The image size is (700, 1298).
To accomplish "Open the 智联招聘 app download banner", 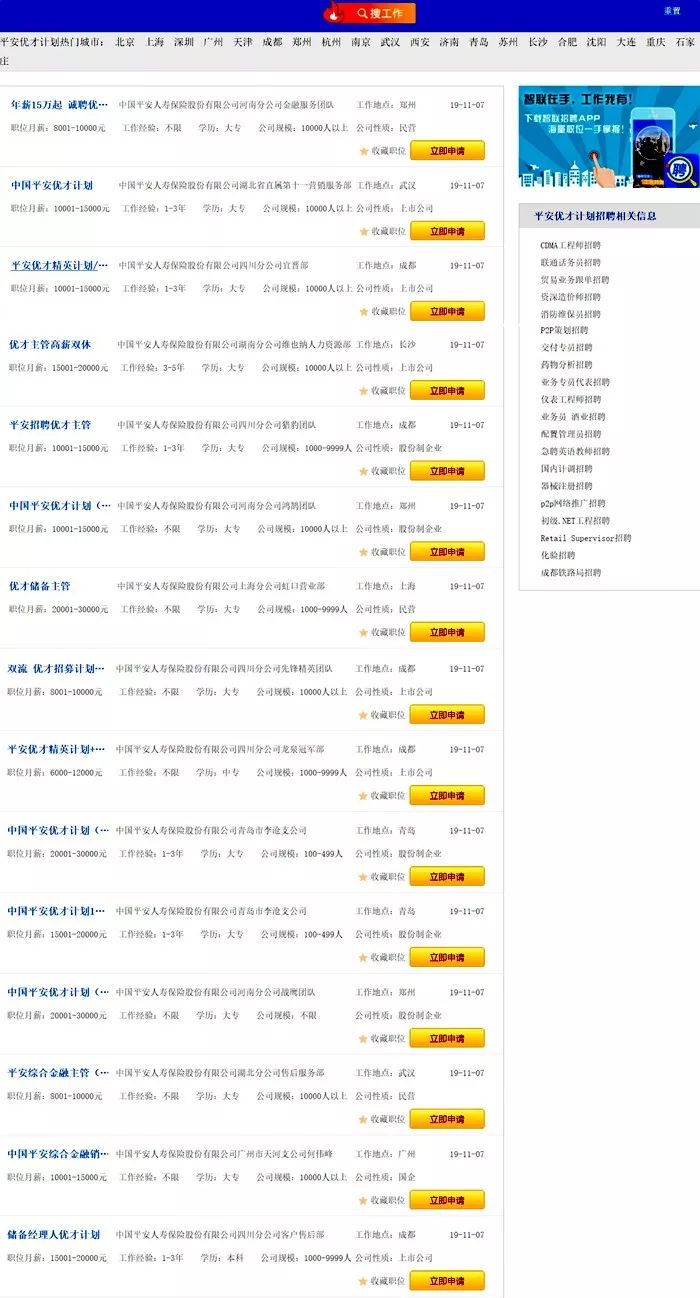I will [609, 137].
